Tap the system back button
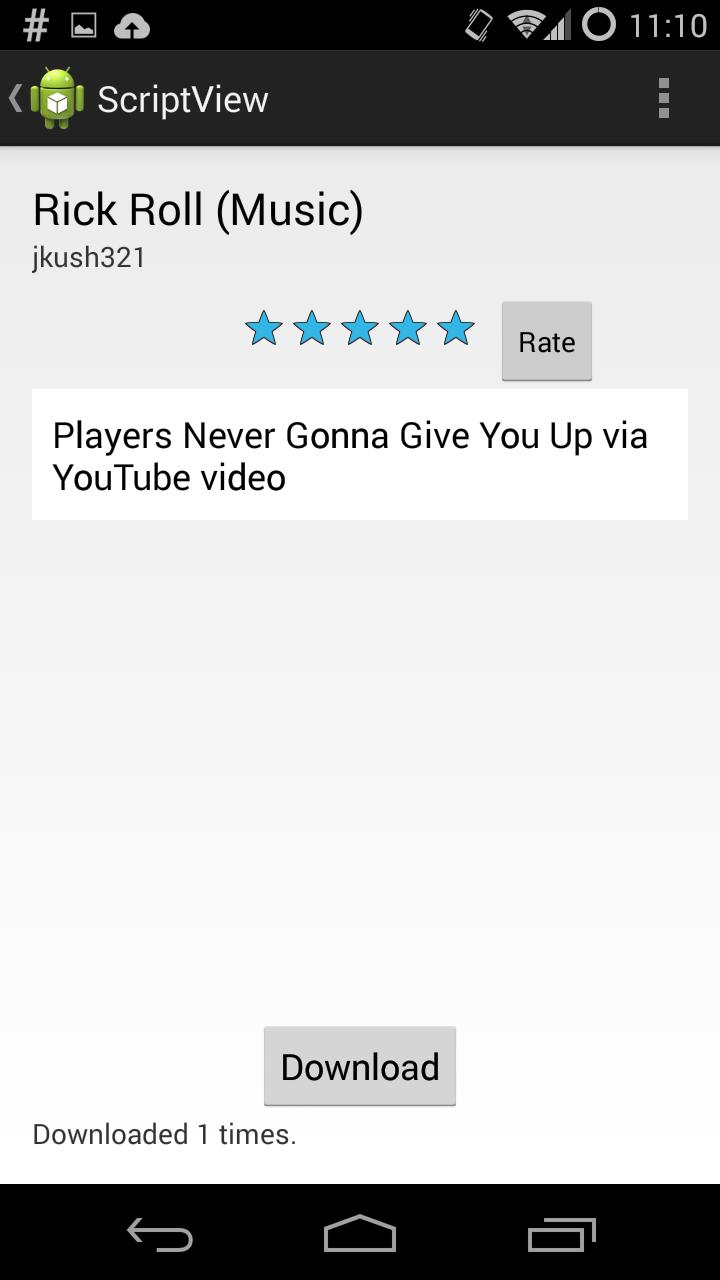 (160, 1234)
